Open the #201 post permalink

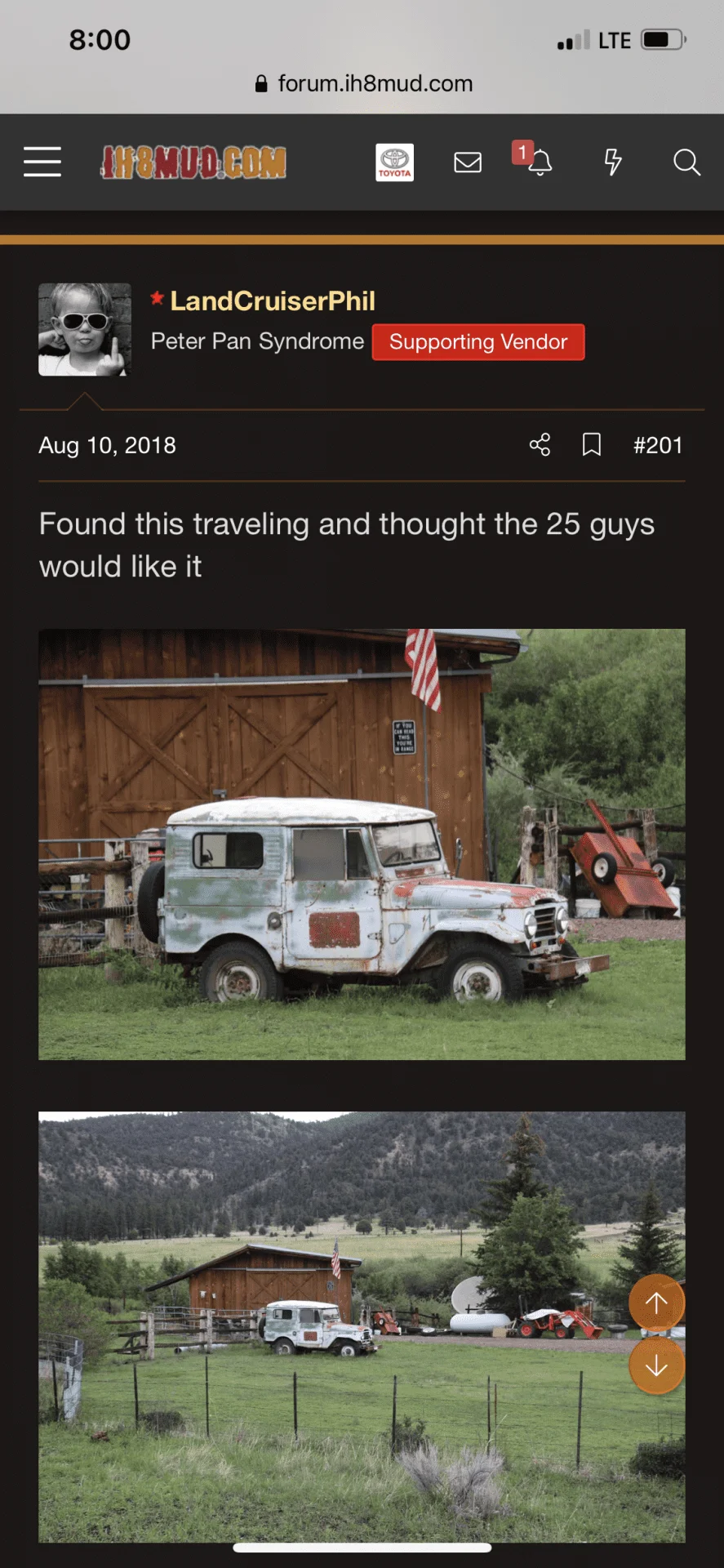(x=658, y=445)
